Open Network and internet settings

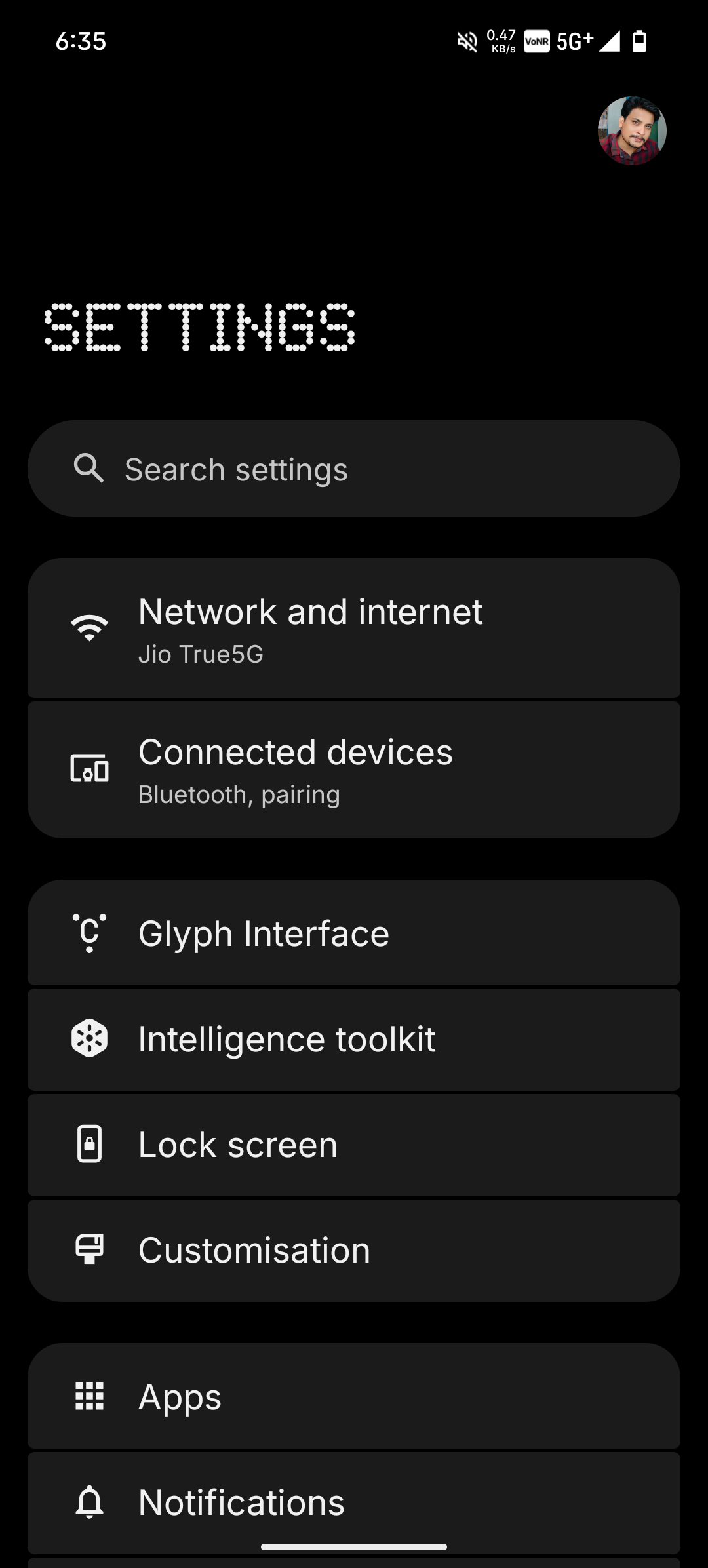354,628
